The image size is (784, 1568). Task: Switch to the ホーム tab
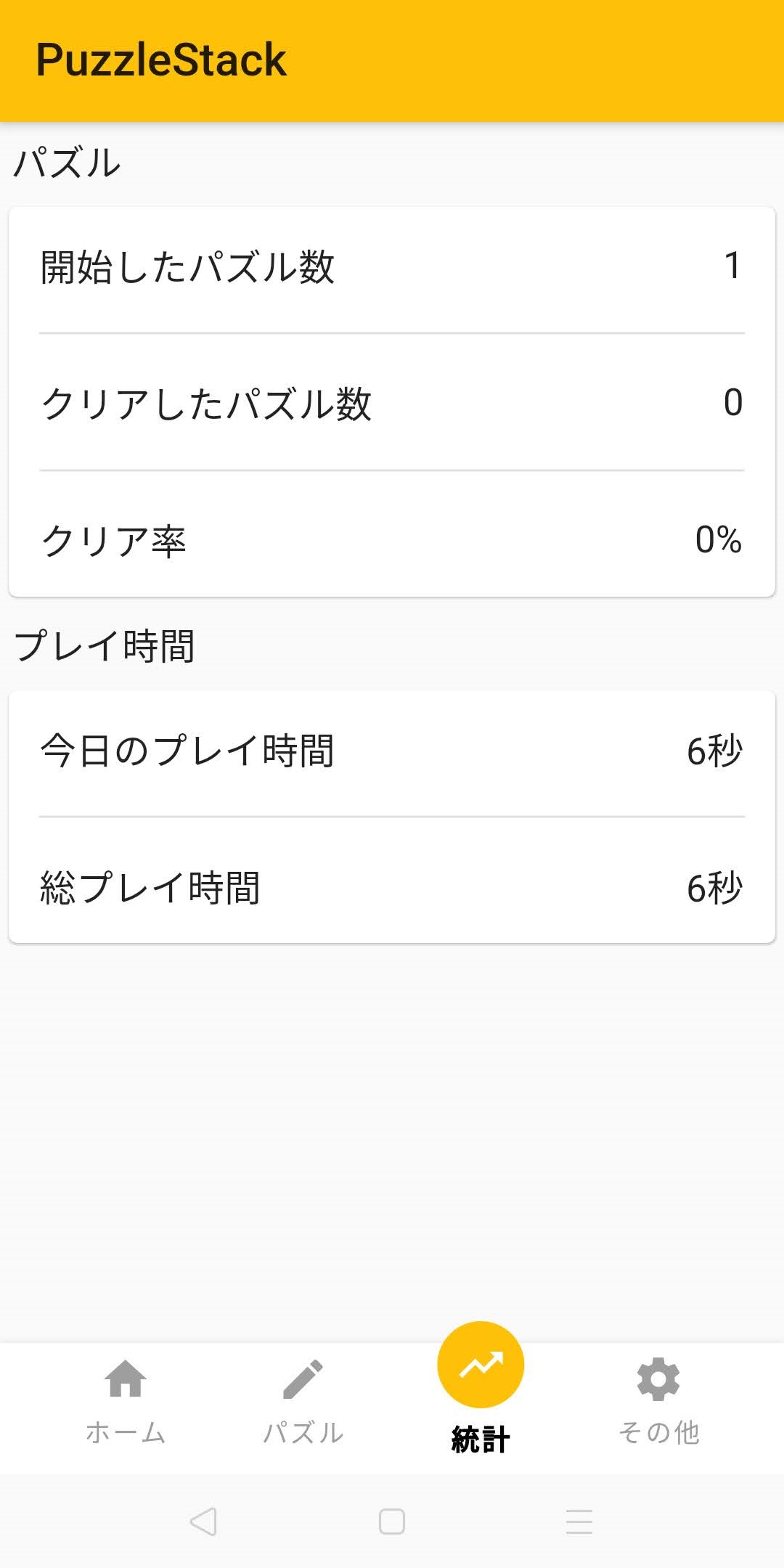click(126, 1400)
